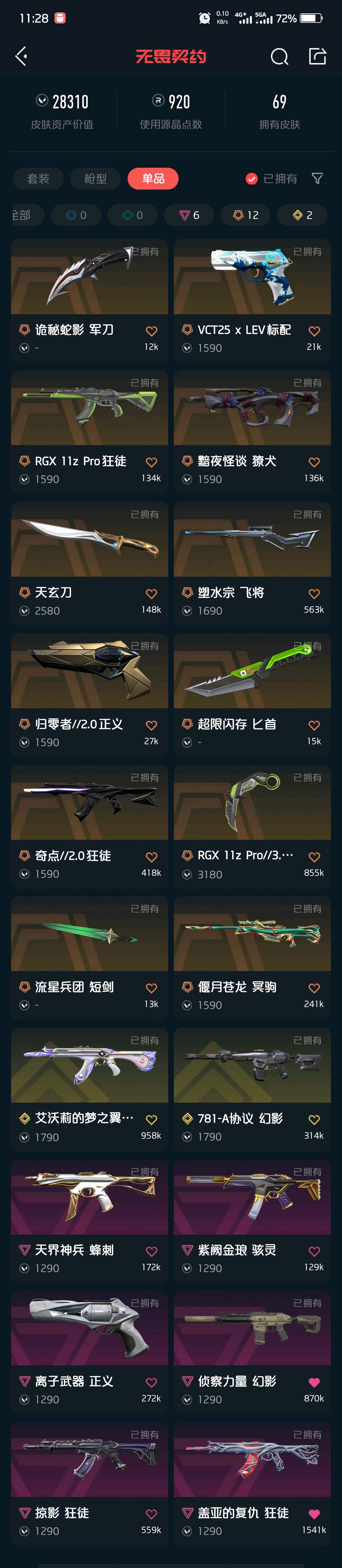Image resolution: width=342 pixels, height=1568 pixels.
Task: Filter by the rarity chip showing 12
Action: tap(246, 215)
